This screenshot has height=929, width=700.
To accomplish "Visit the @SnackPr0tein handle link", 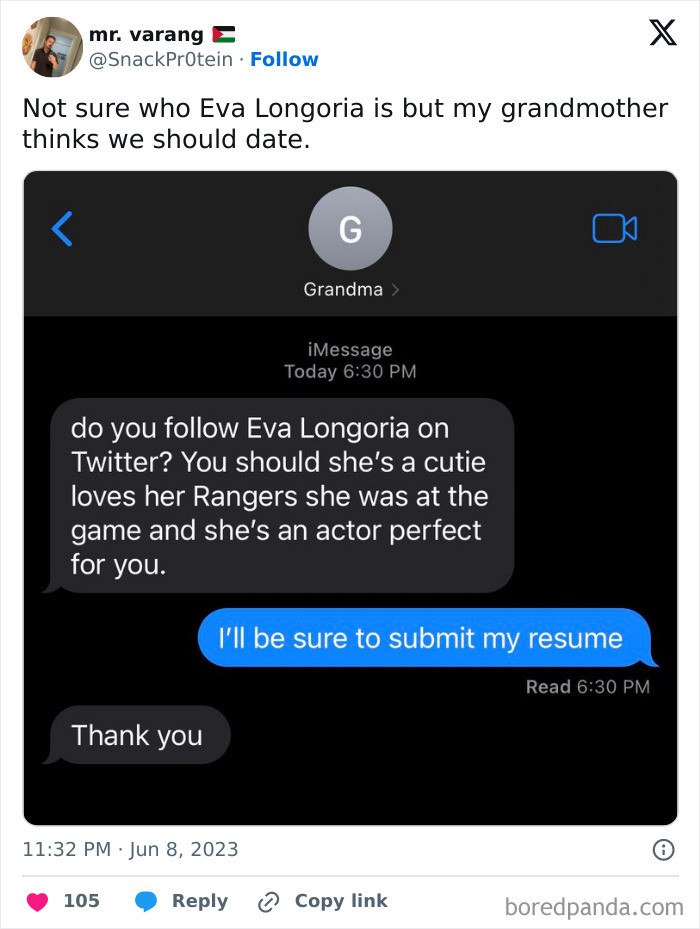I will (162, 60).
